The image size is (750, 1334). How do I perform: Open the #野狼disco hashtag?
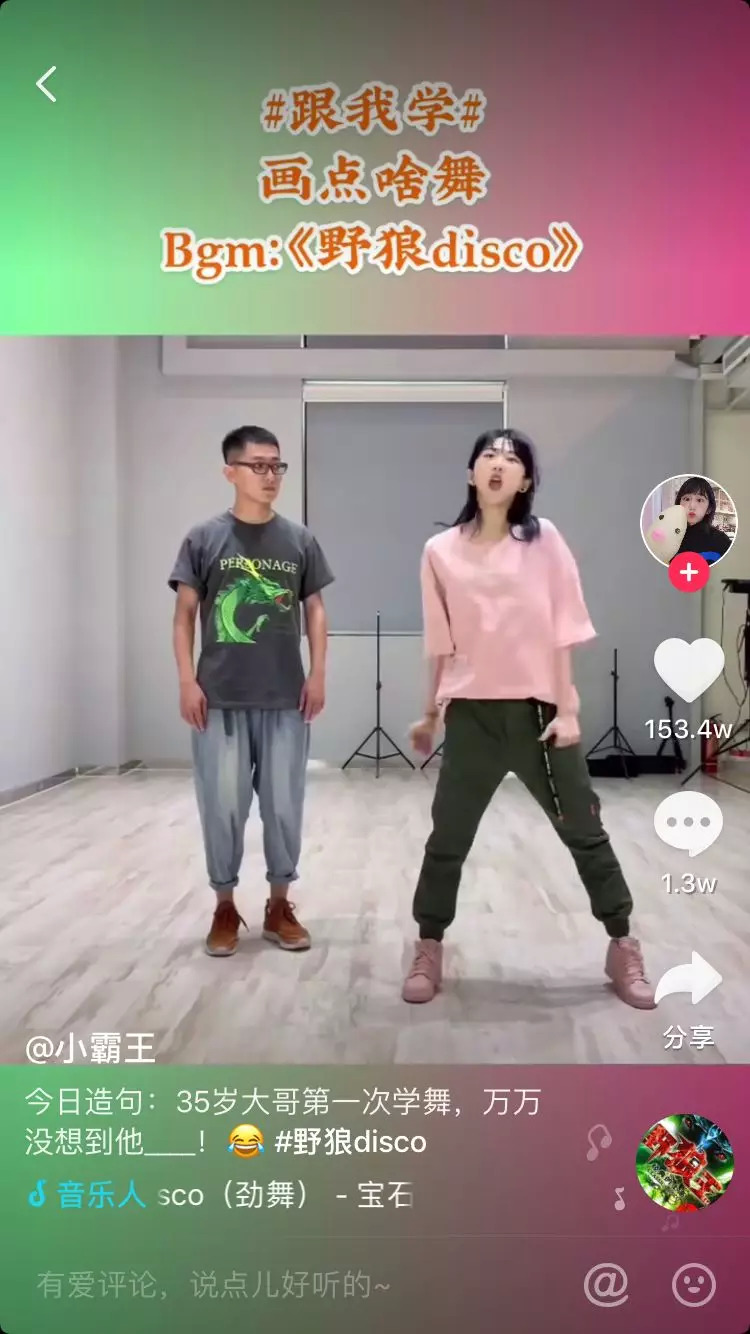click(x=350, y=1141)
